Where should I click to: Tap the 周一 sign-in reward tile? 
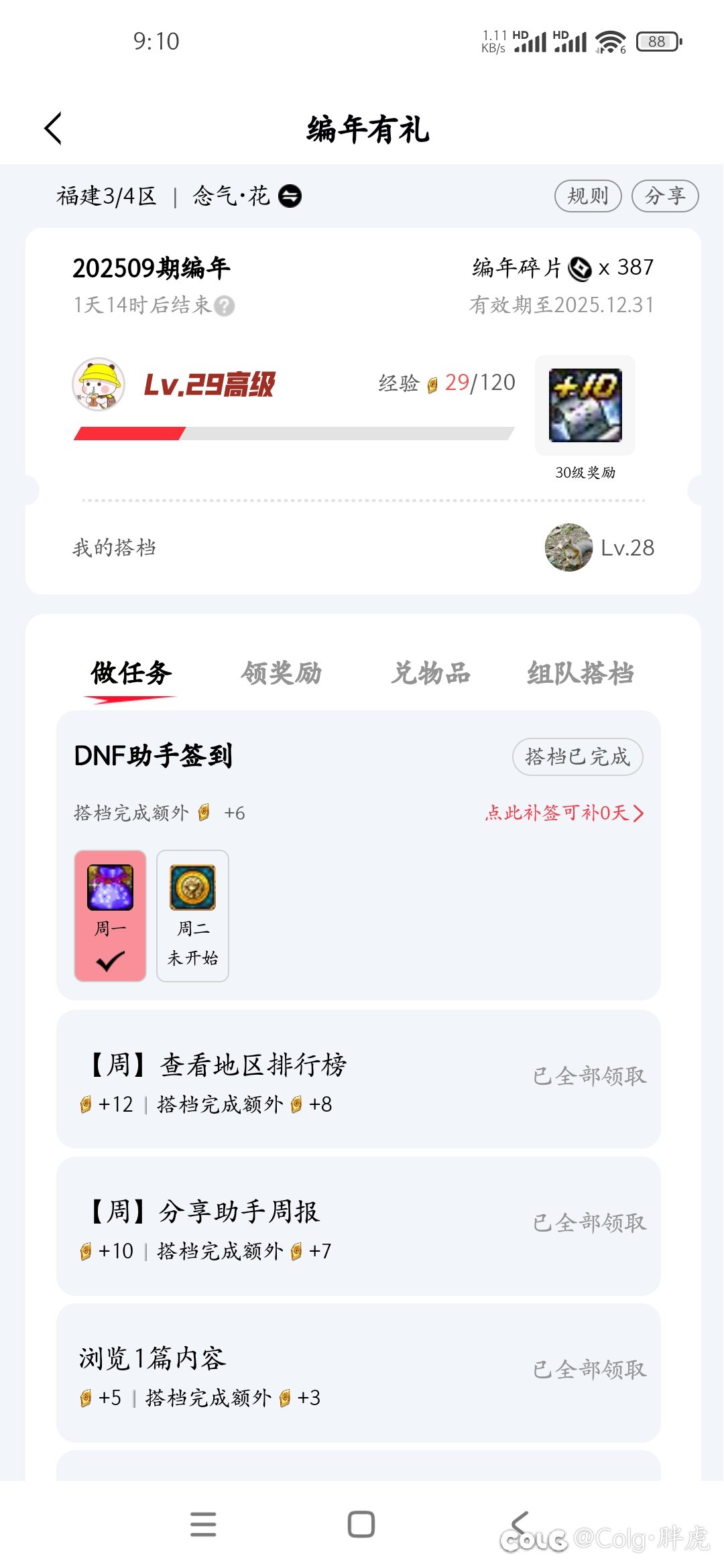click(x=110, y=915)
